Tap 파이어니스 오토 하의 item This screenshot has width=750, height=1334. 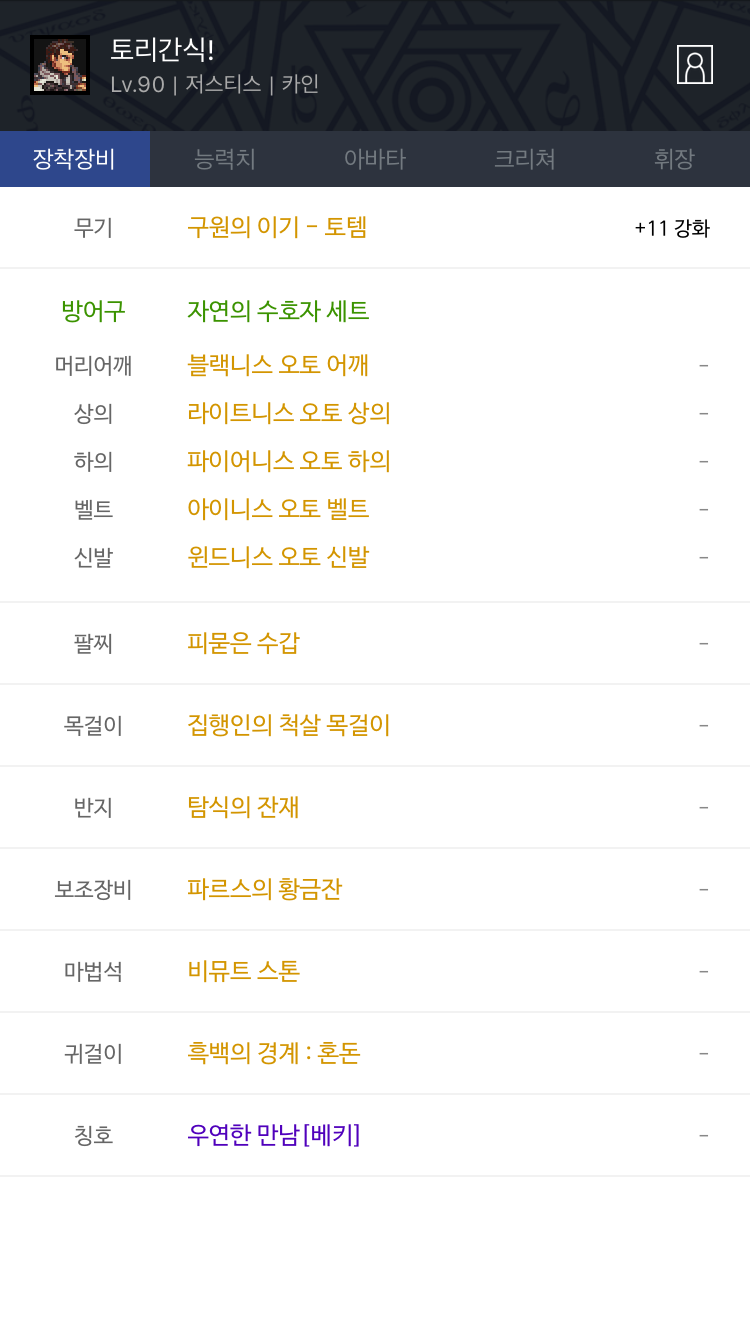click(x=289, y=461)
